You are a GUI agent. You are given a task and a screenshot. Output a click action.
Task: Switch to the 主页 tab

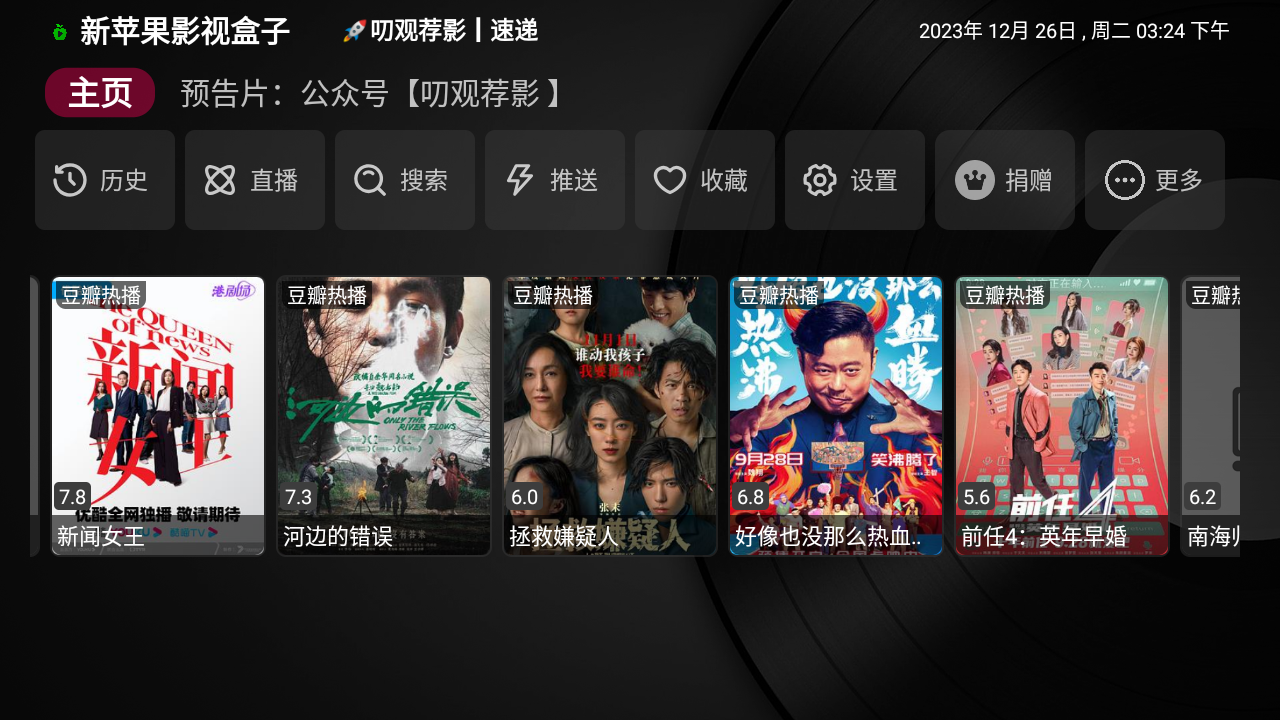pos(100,93)
